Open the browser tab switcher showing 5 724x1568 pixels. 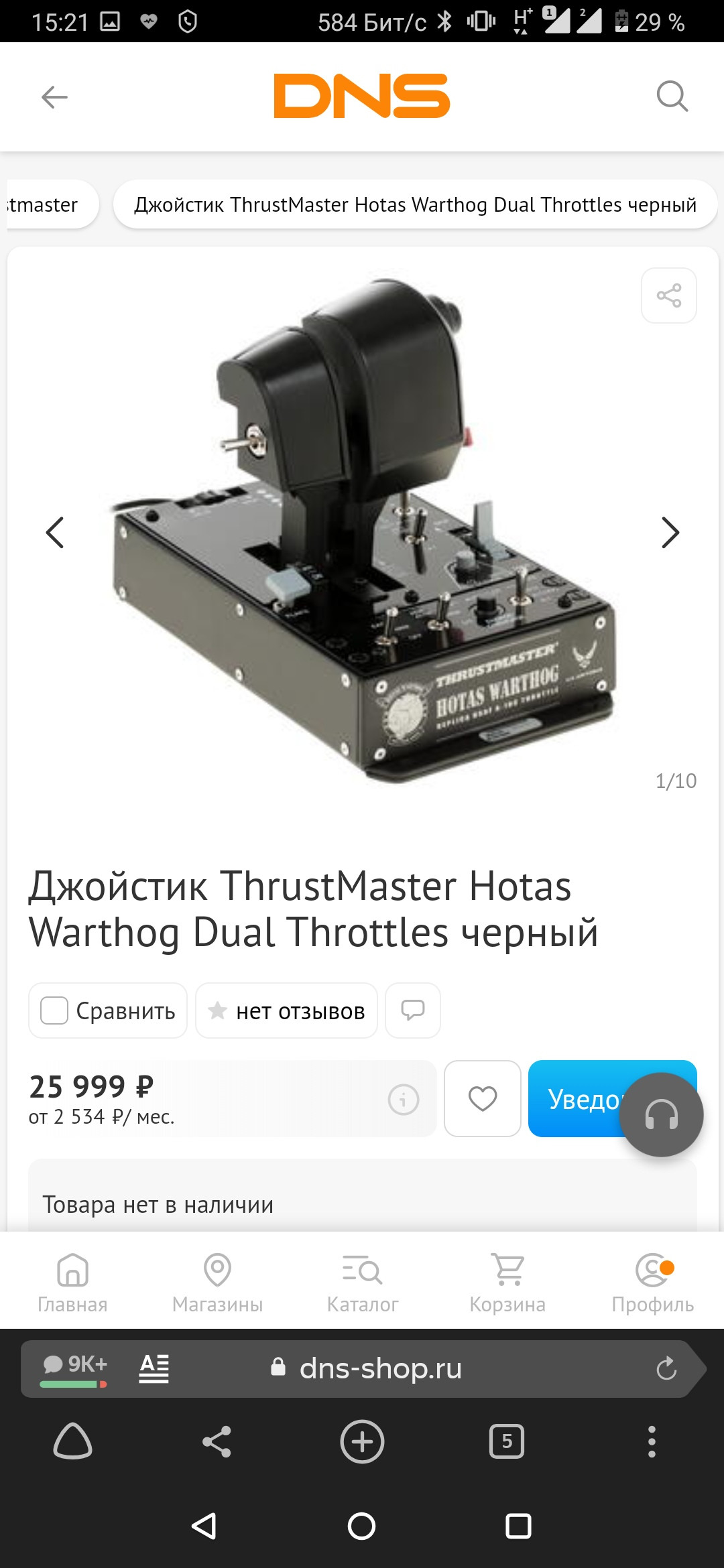pyautogui.click(x=507, y=1441)
